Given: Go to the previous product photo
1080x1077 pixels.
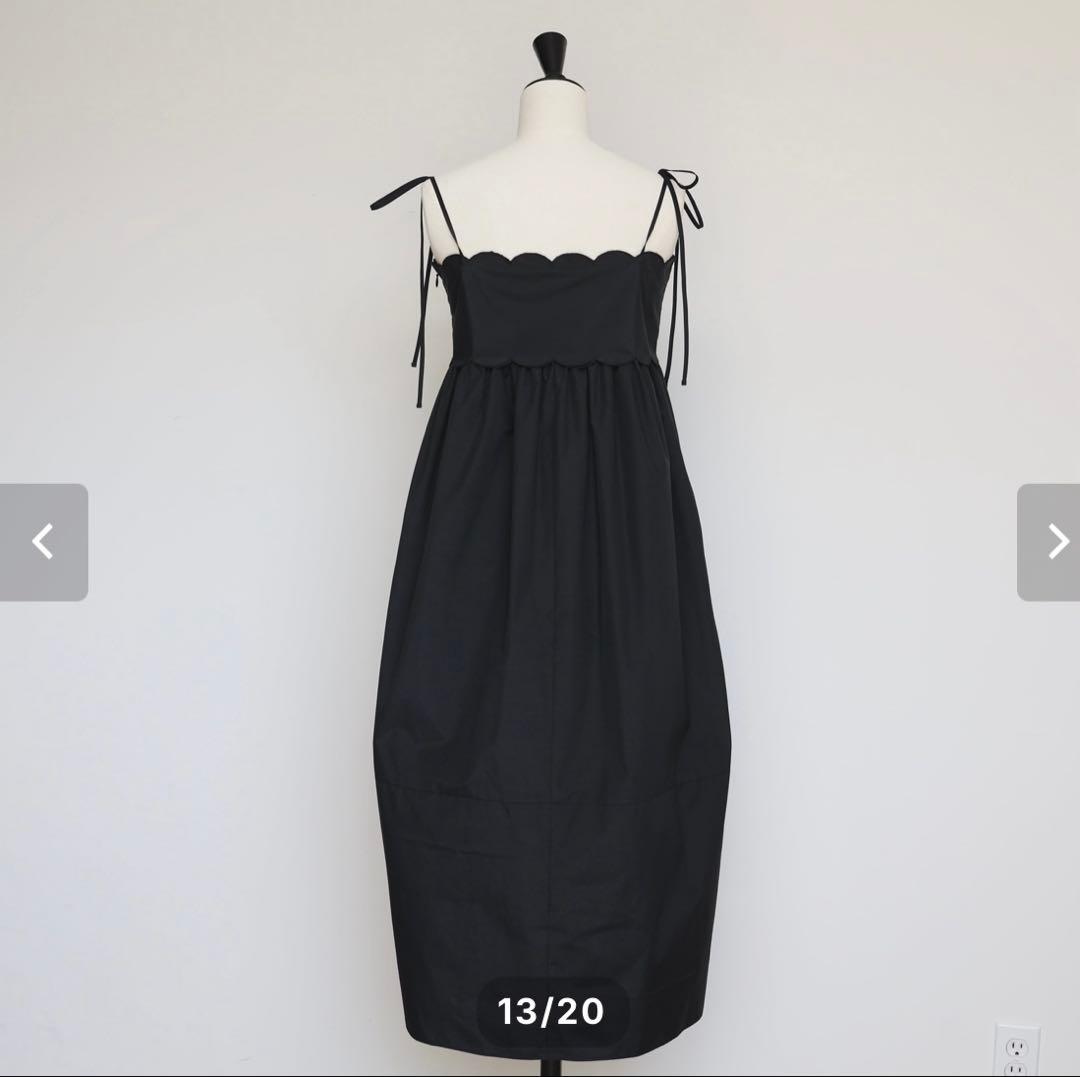Looking at the screenshot, I should 43,542.
